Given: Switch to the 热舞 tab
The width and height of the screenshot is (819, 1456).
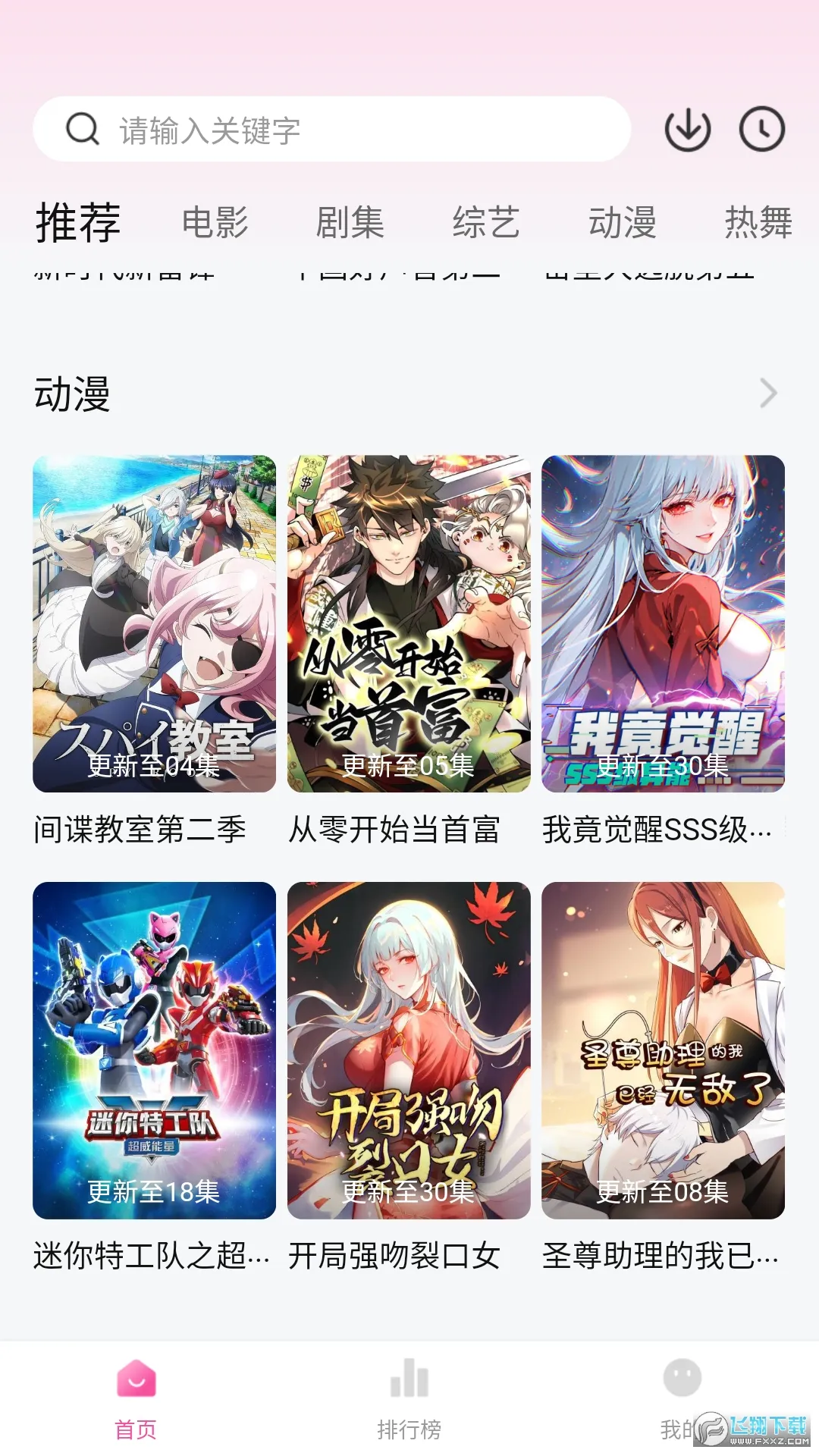Looking at the screenshot, I should click(x=758, y=223).
